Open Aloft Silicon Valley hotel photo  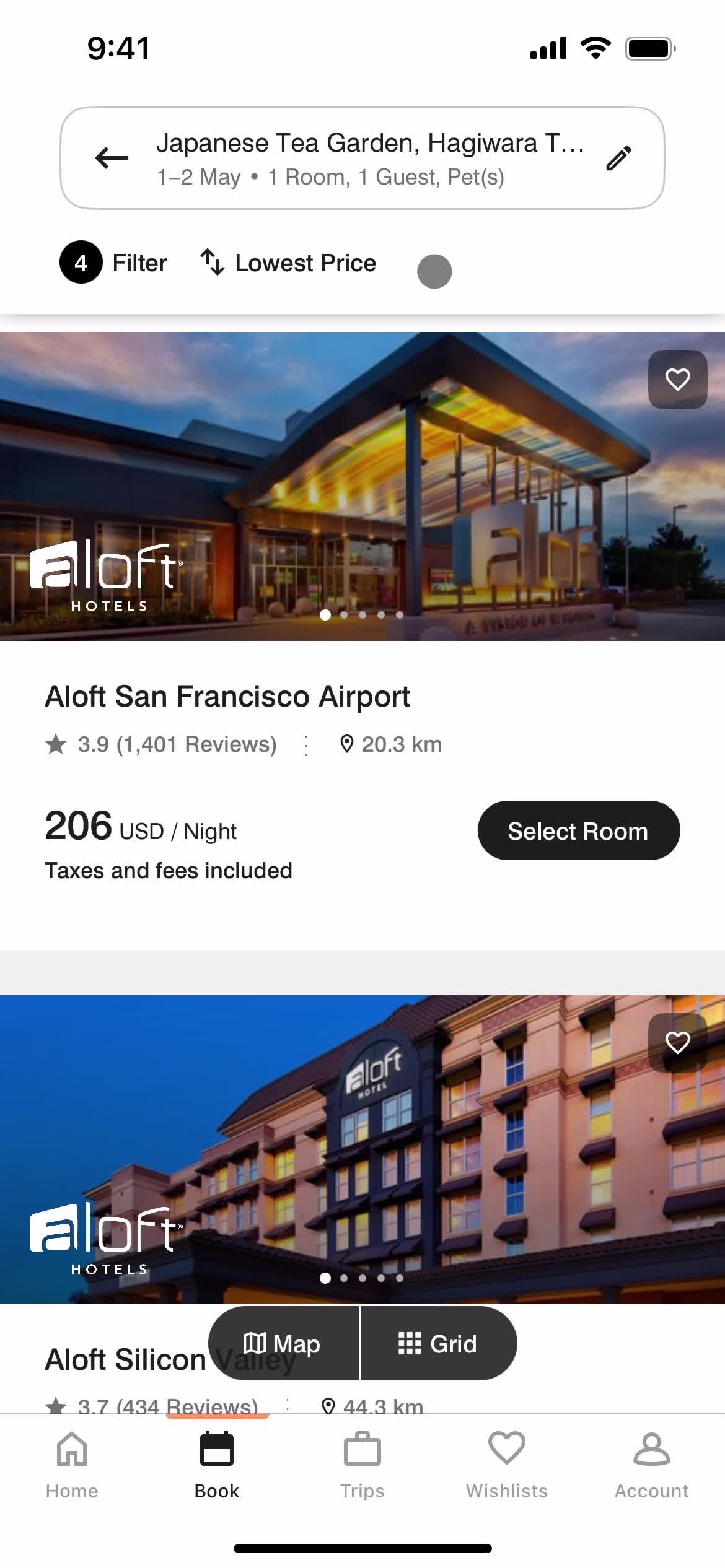tap(362, 1146)
